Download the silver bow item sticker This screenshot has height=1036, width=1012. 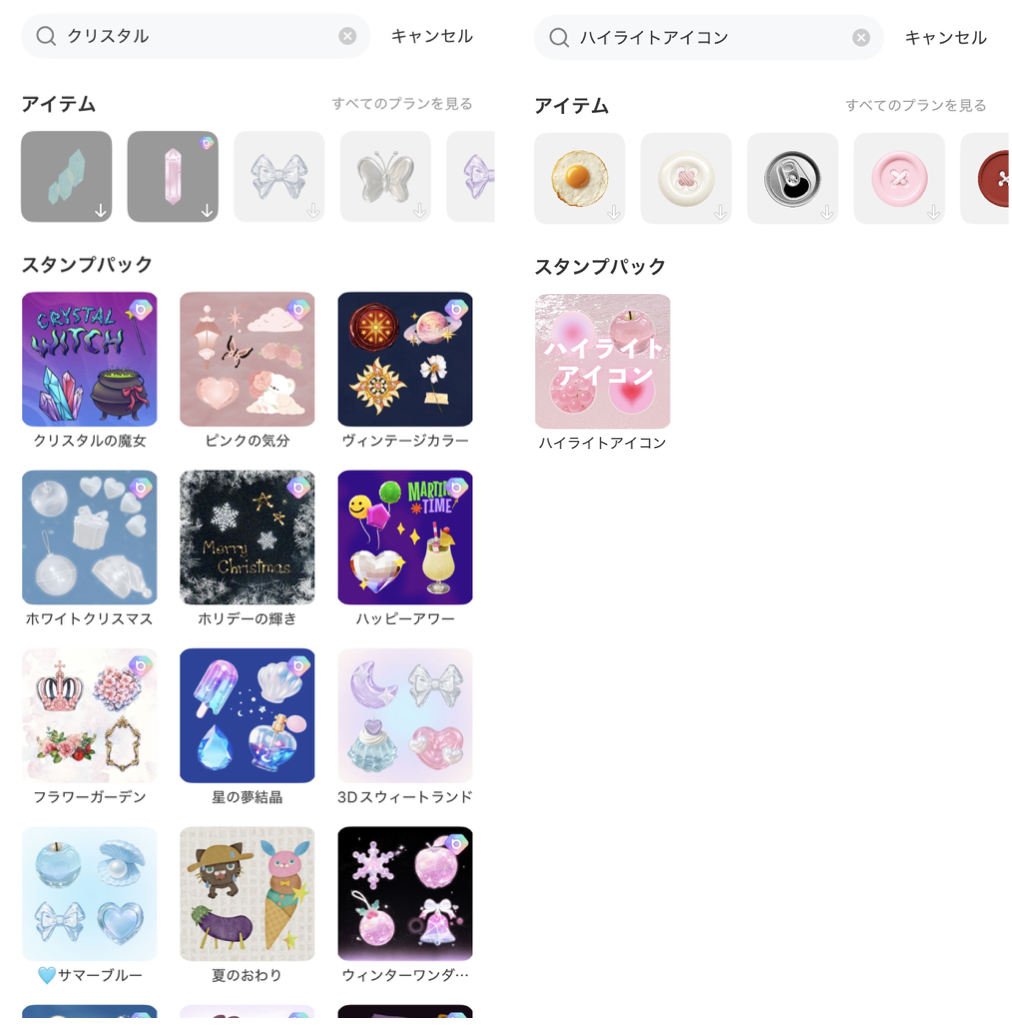(x=315, y=210)
